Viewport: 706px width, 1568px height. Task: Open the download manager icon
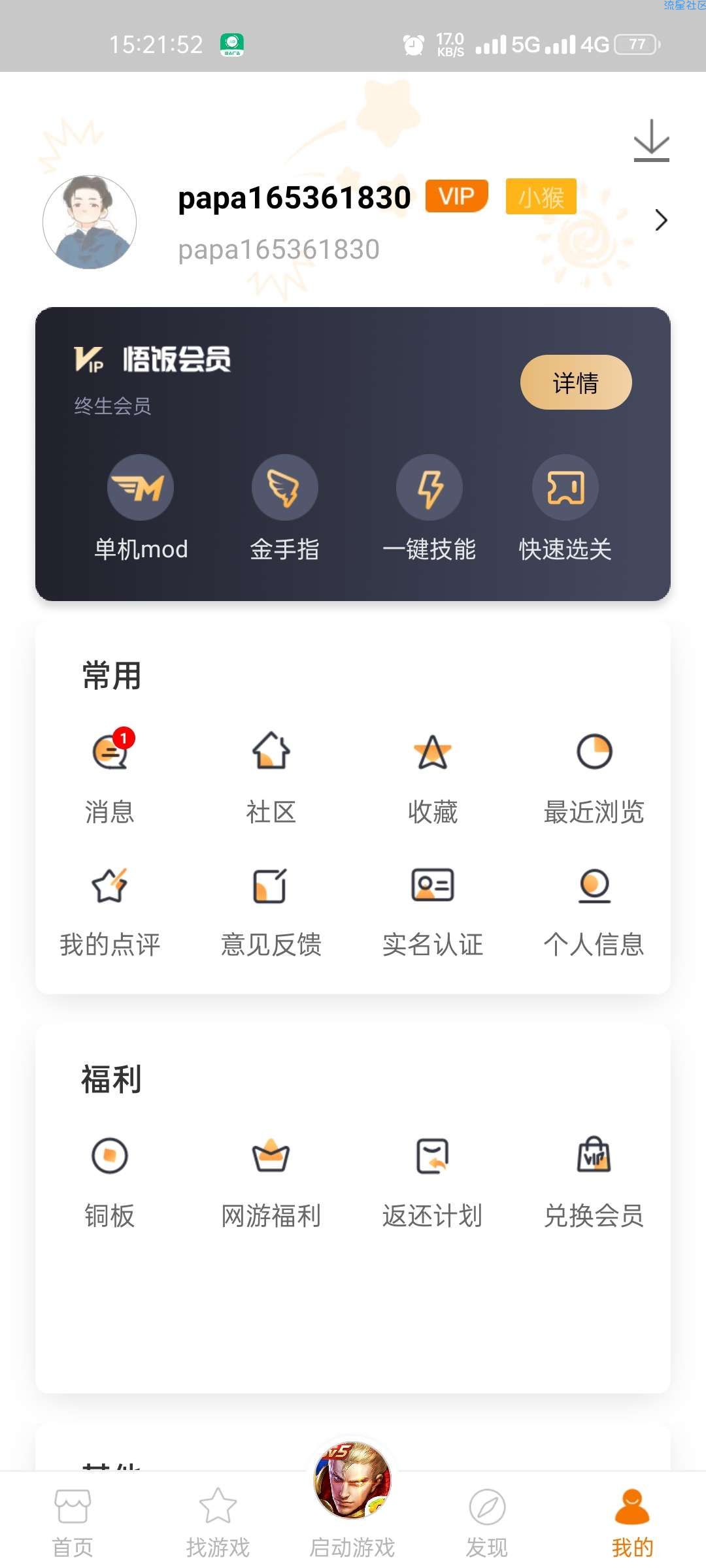(x=651, y=140)
